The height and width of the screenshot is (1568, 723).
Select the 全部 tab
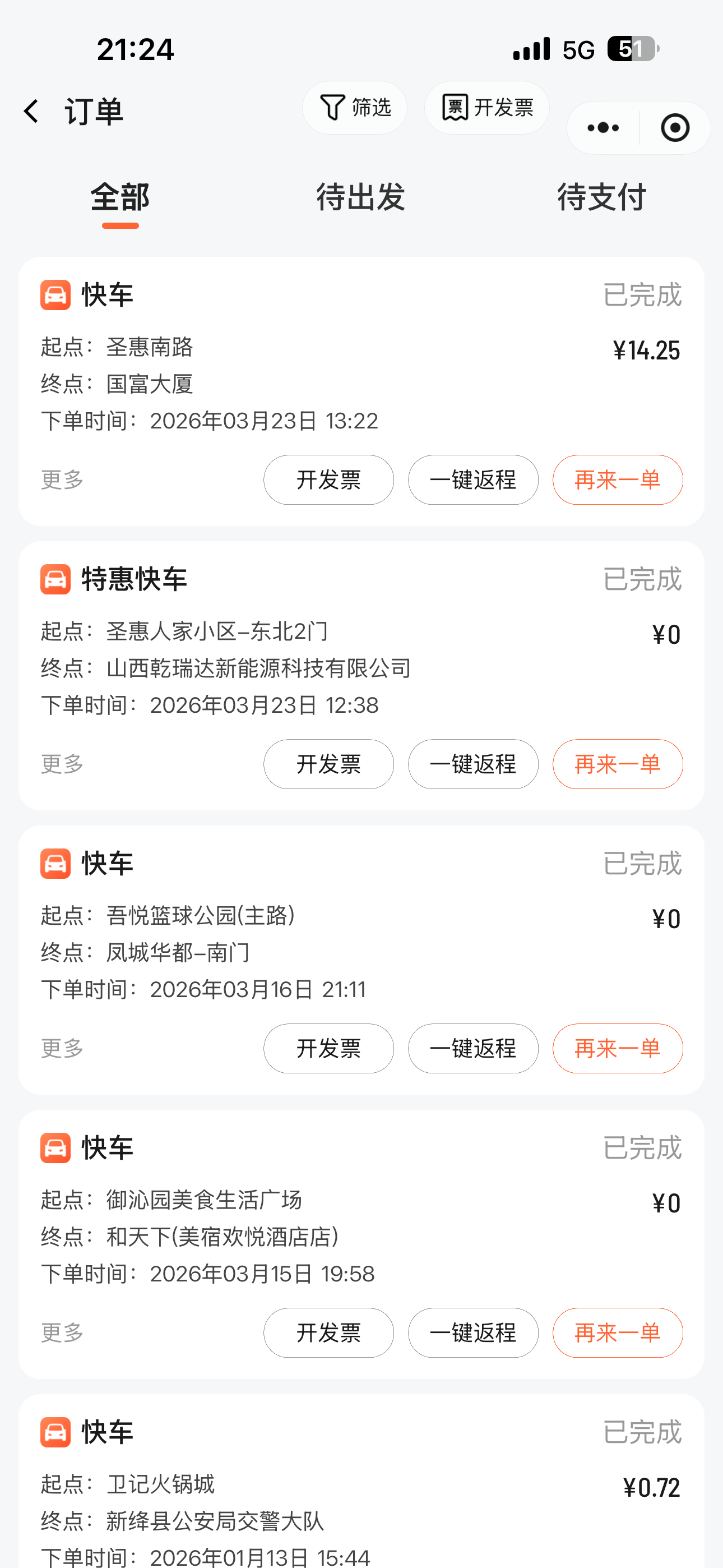(120, 197)
